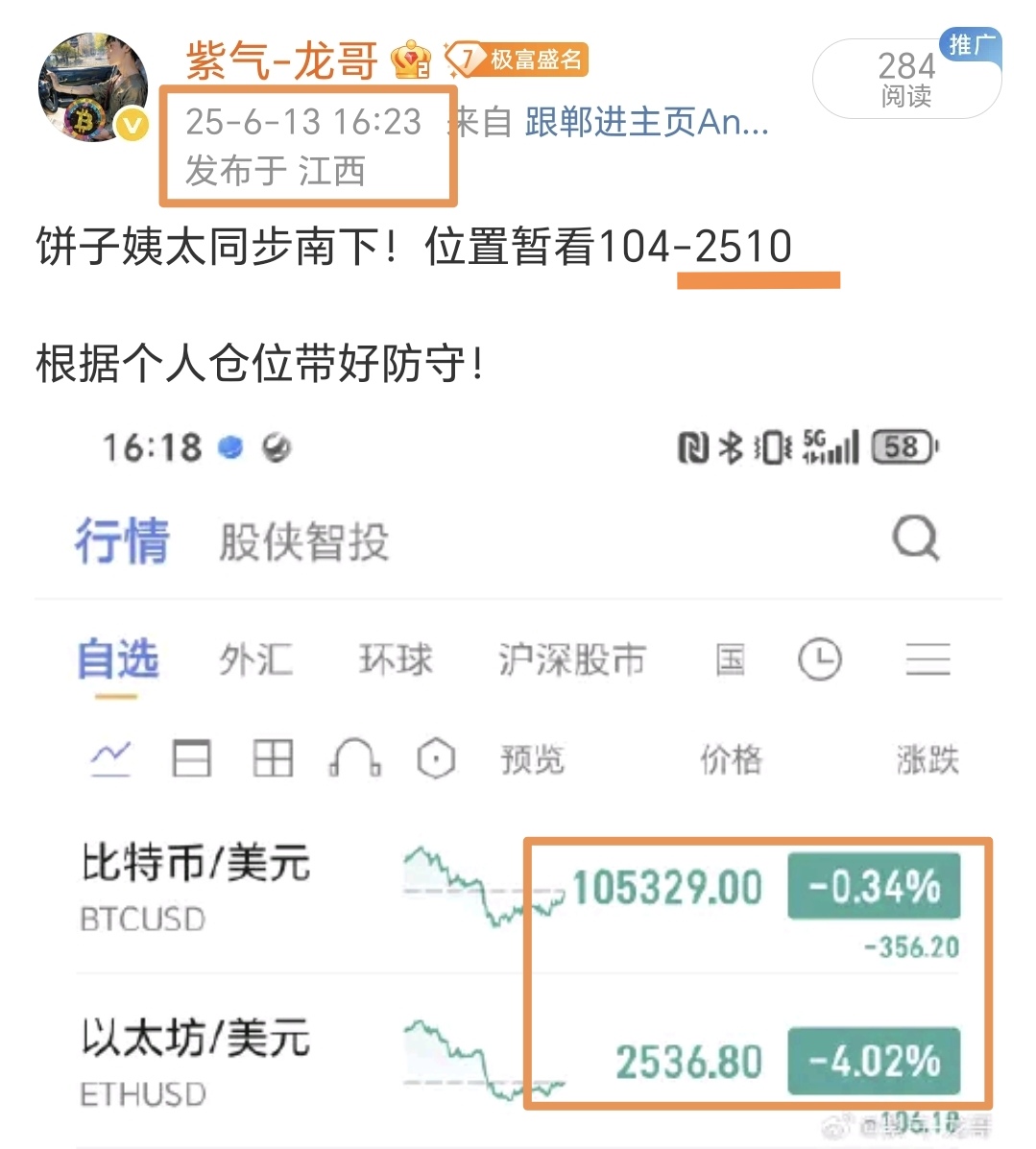This screenshot has height=1149, width=1036.
Task: Tap the username 紫气-龙哥
Action: 281,61
